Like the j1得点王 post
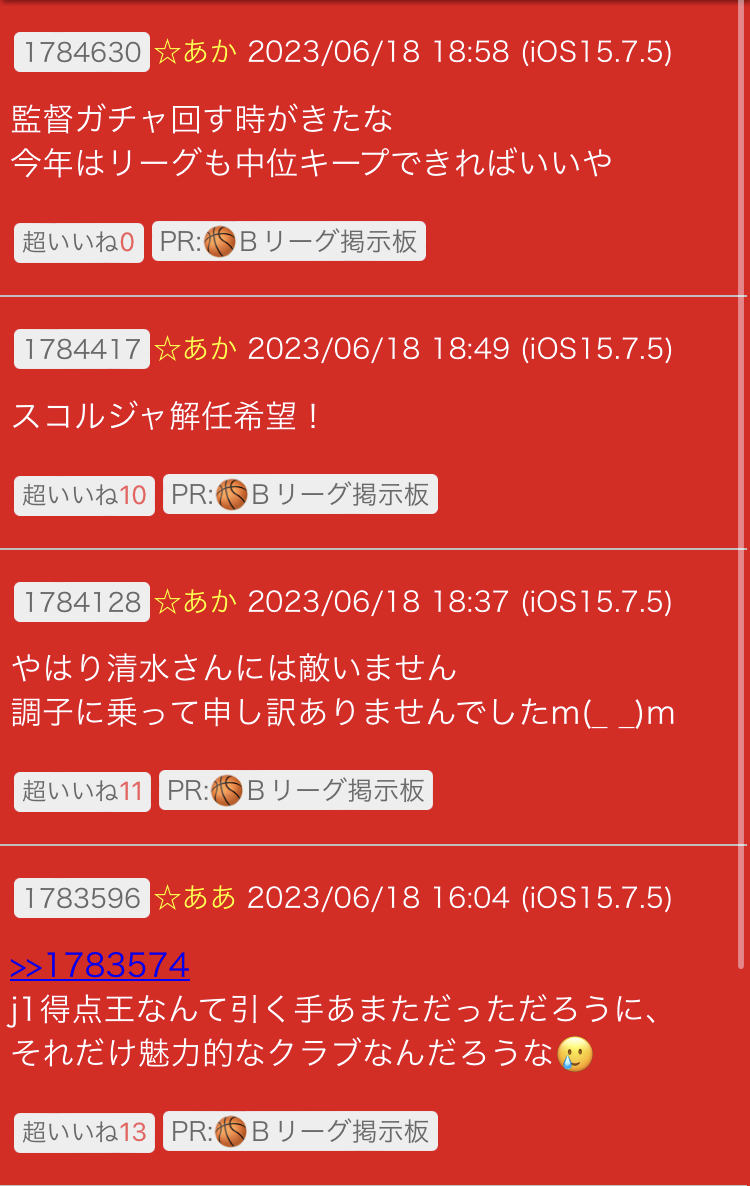Image resolution: width=750 pixels, height=1186 pixels. point(84,1132)
